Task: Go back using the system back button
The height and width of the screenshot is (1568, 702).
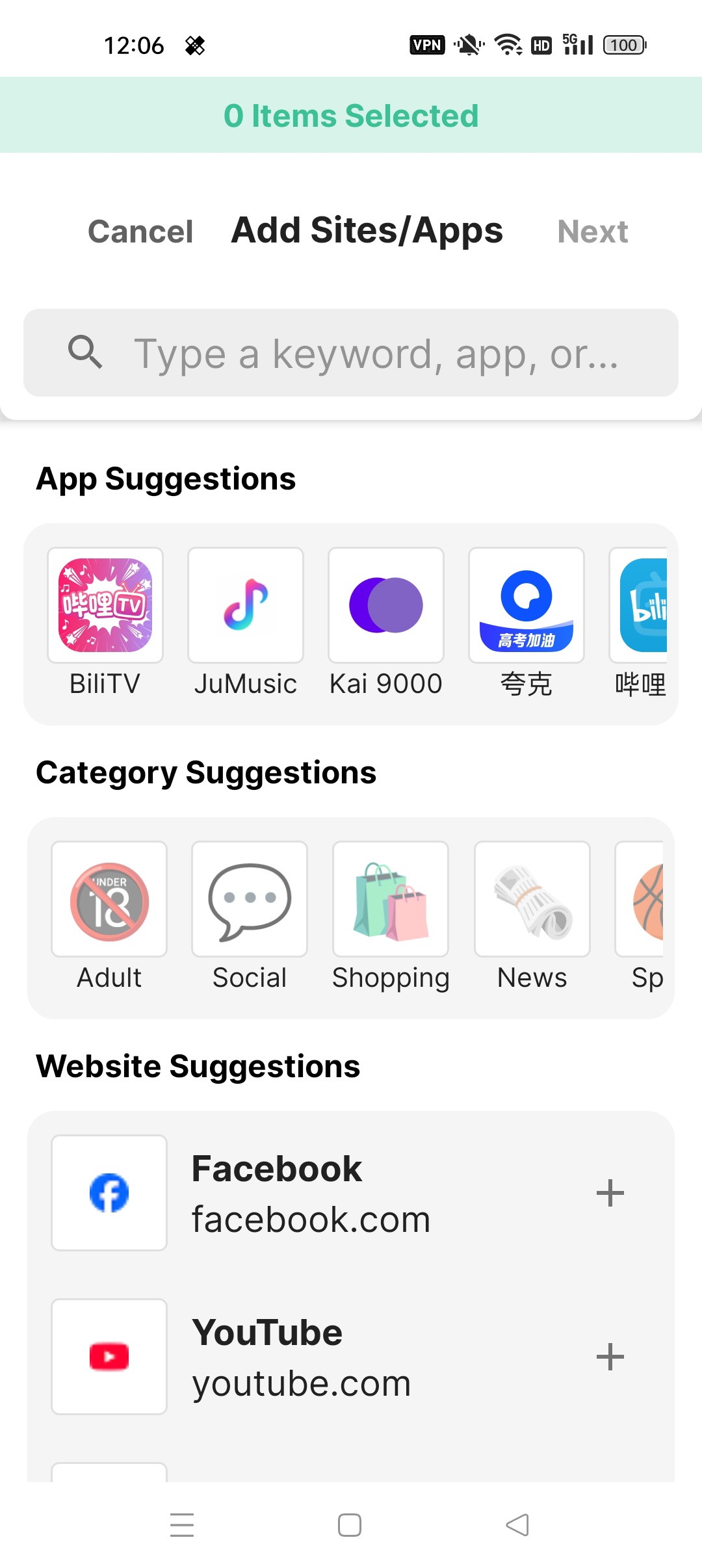Action: click(517, 1525)
